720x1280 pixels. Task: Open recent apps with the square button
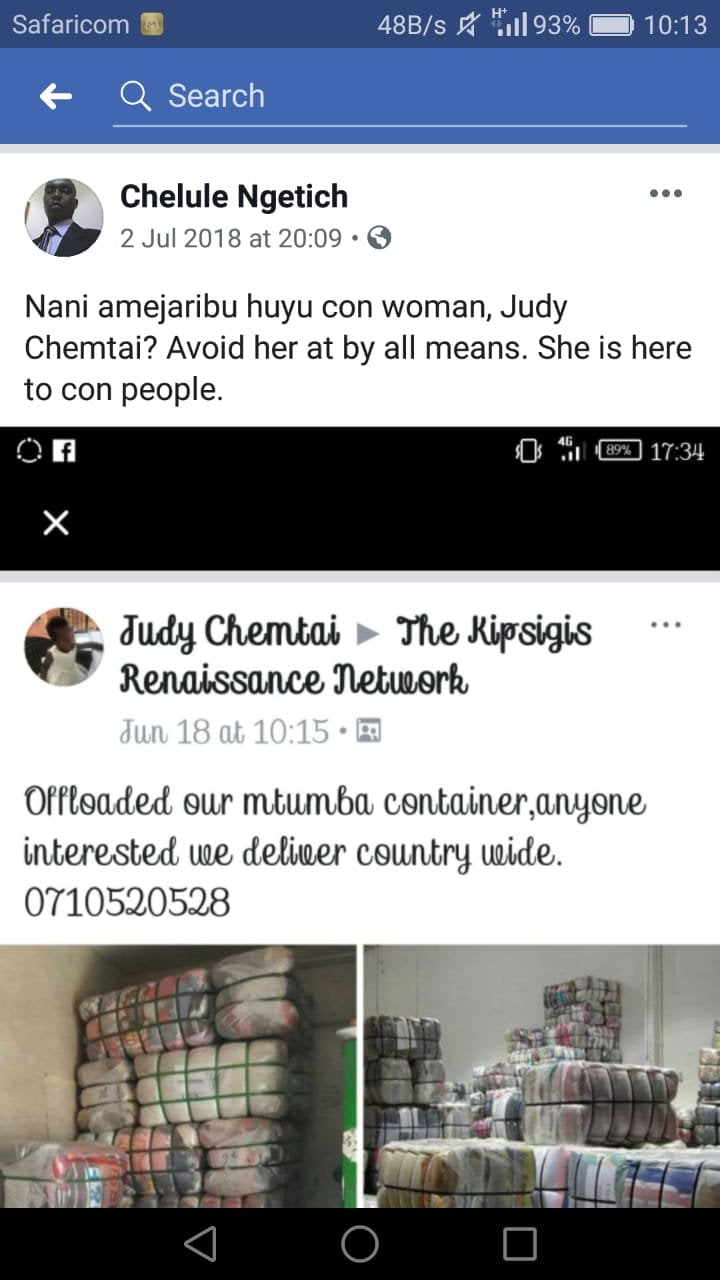coord(520,1243)
